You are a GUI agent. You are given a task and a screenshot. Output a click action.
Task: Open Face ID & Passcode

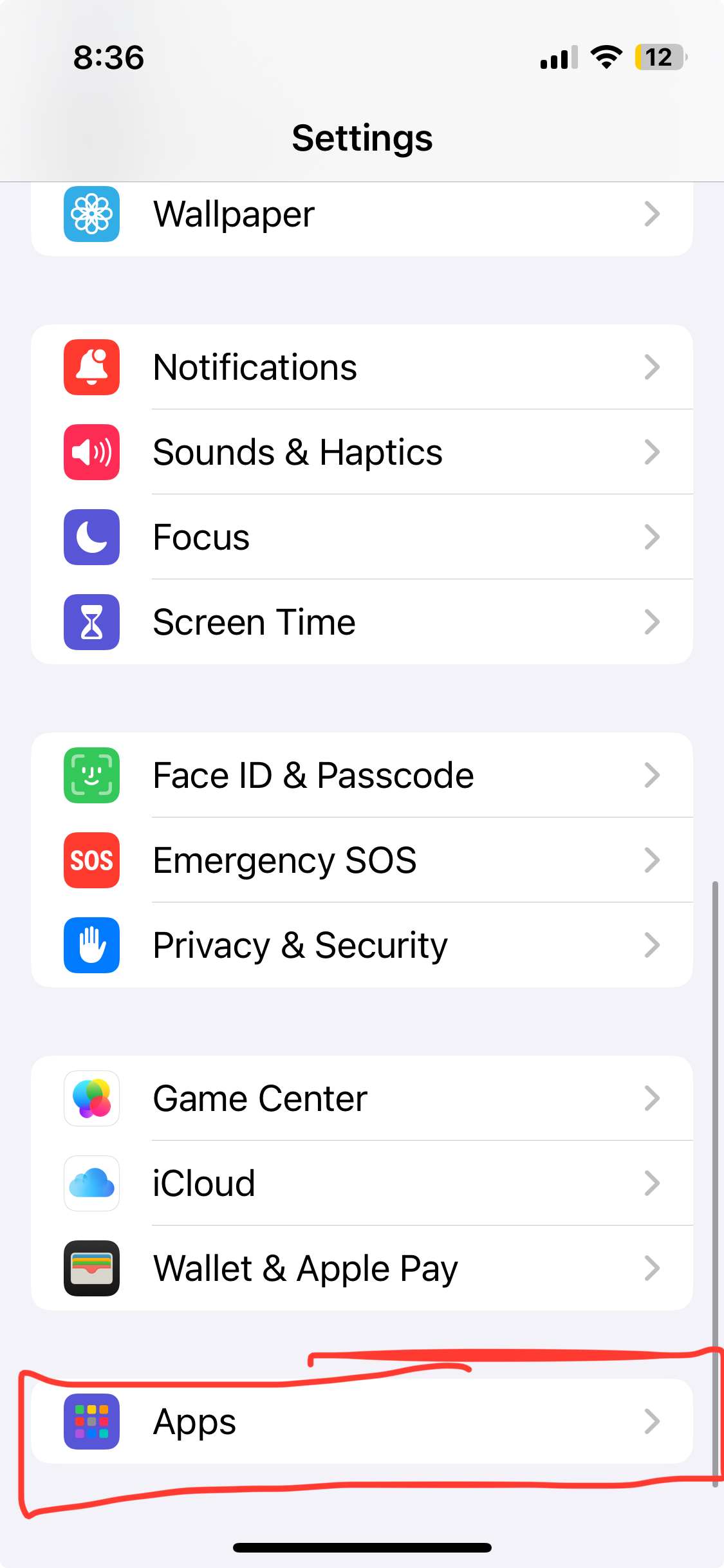pos(362,775)
